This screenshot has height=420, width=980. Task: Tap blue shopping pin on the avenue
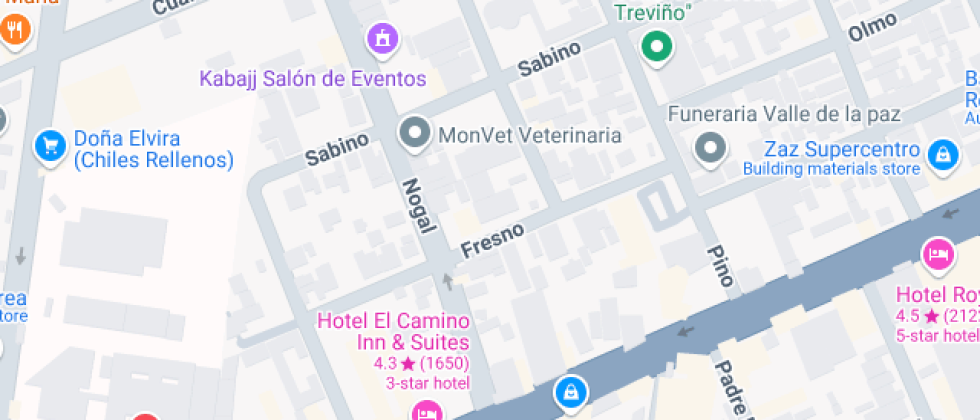pyautogui.click(x=570, y=391)
